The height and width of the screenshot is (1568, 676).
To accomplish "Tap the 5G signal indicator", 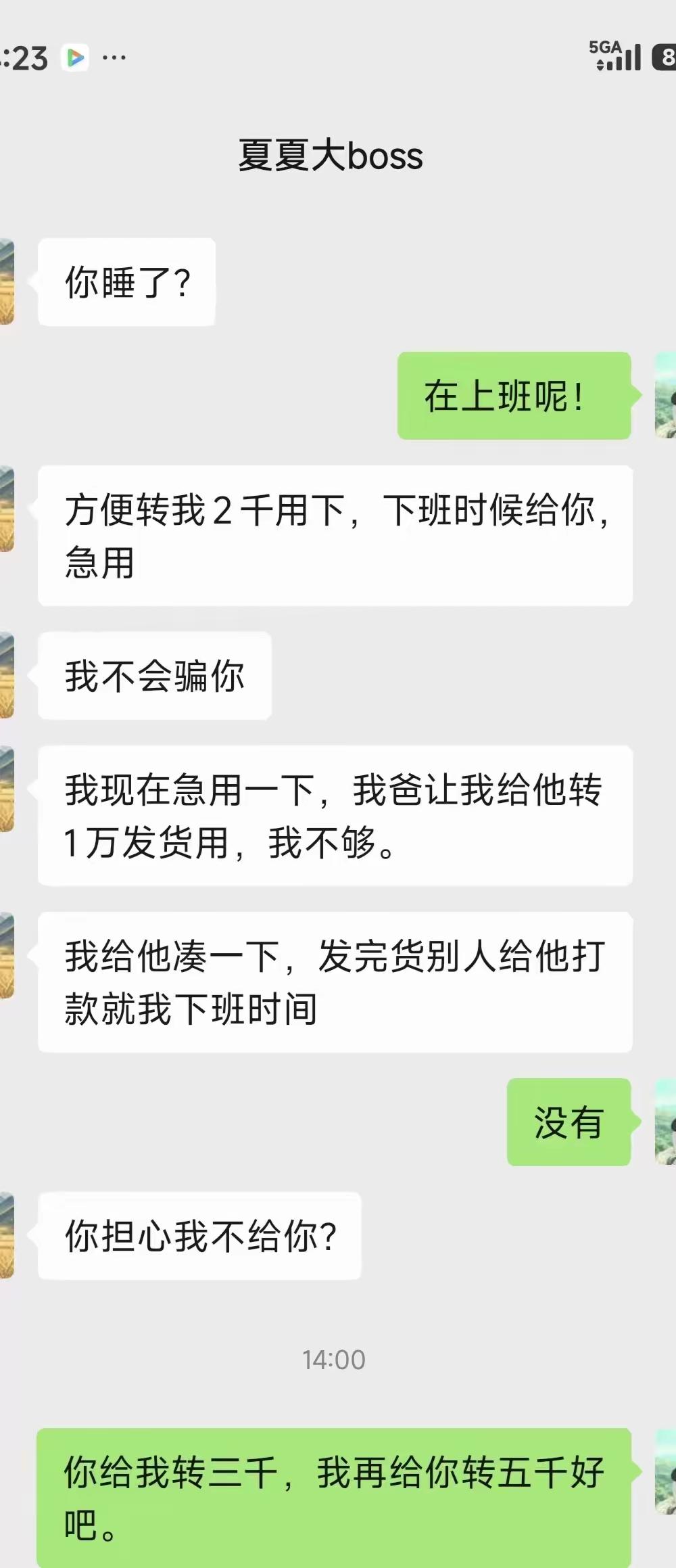I will [x=615, y=57].
